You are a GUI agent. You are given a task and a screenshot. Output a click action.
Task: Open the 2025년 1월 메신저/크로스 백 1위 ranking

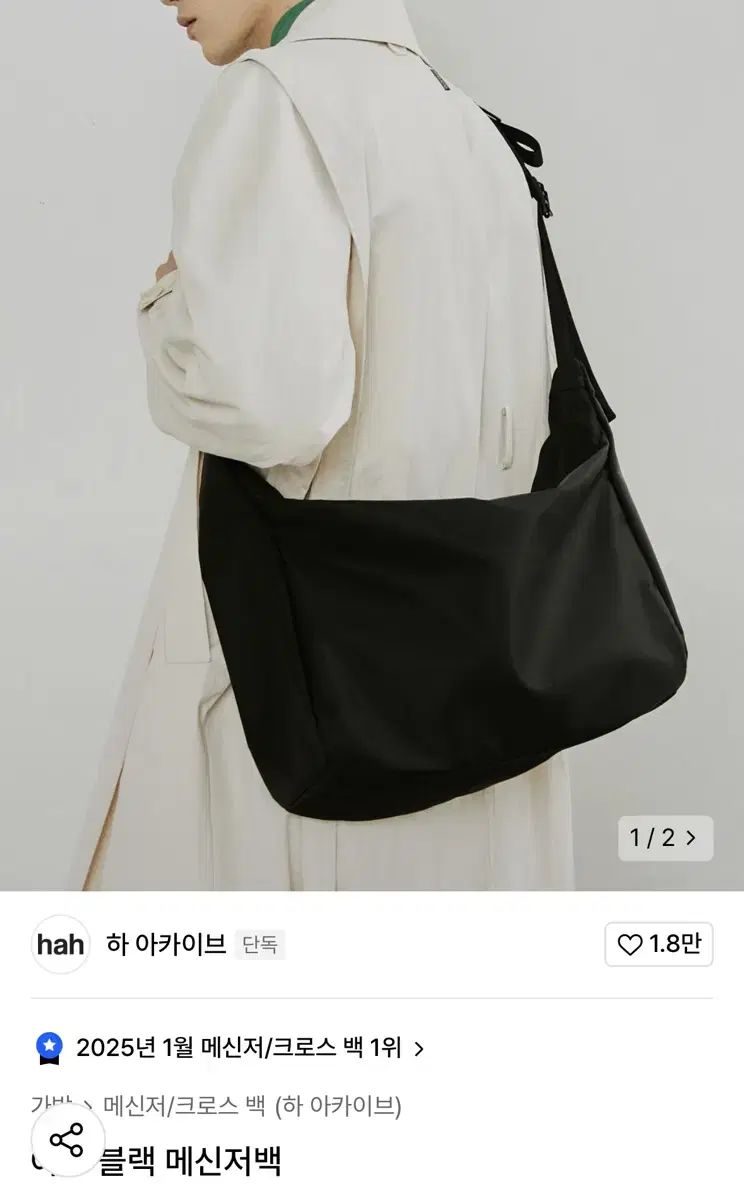[238, 1047]
